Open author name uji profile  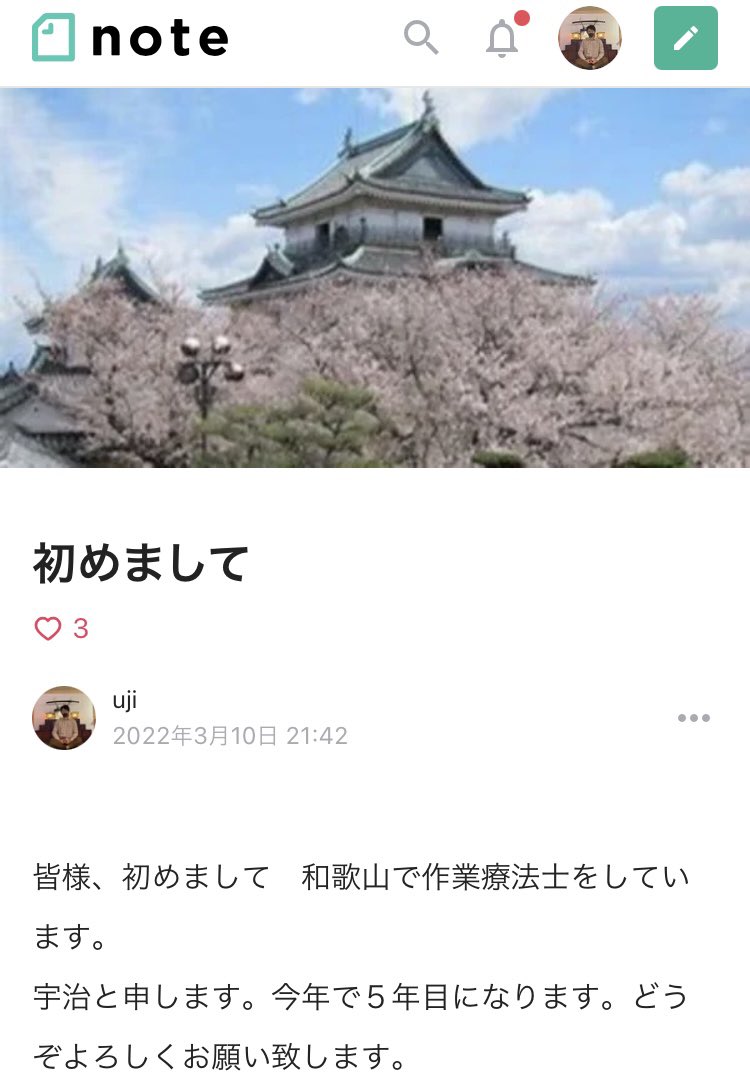point(125,700)
